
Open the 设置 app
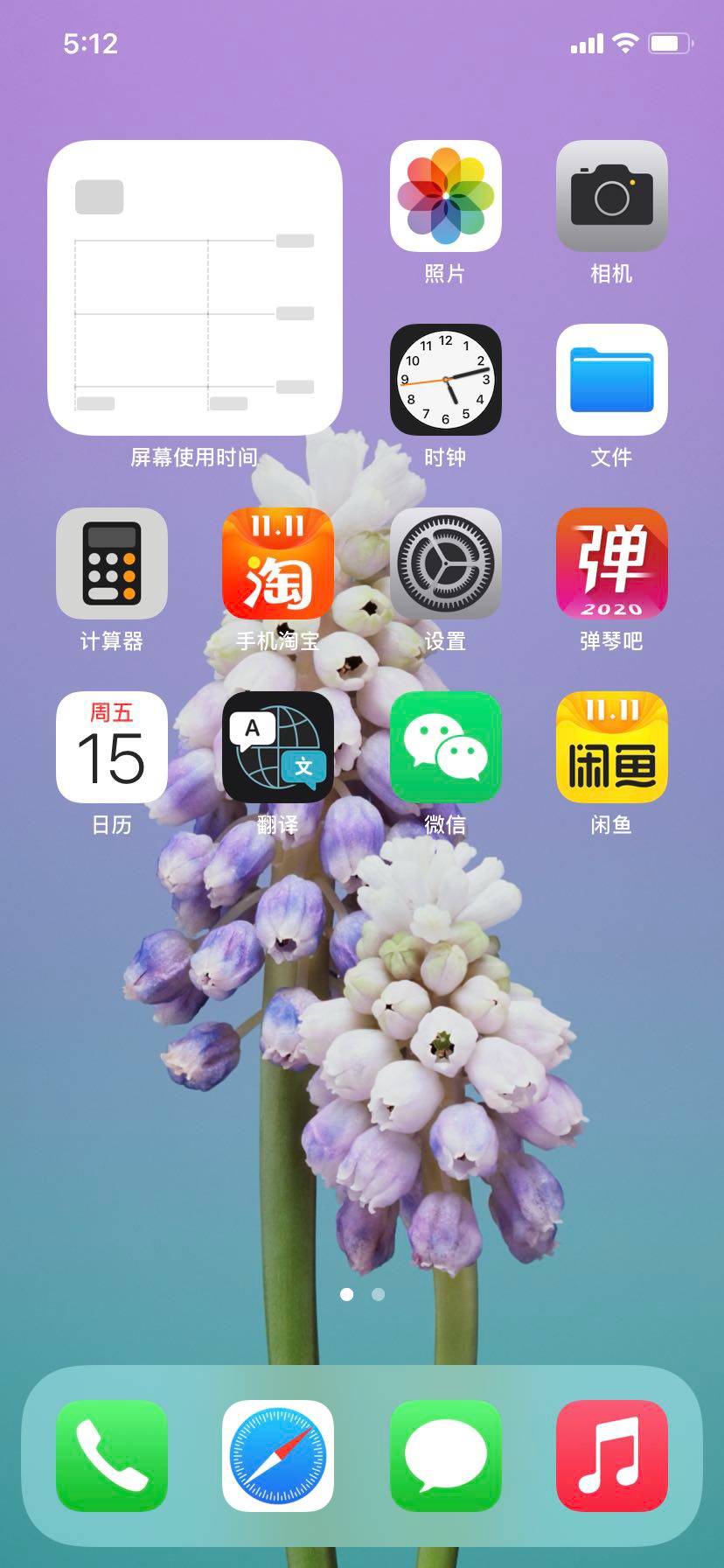click(x=445, y=563)
